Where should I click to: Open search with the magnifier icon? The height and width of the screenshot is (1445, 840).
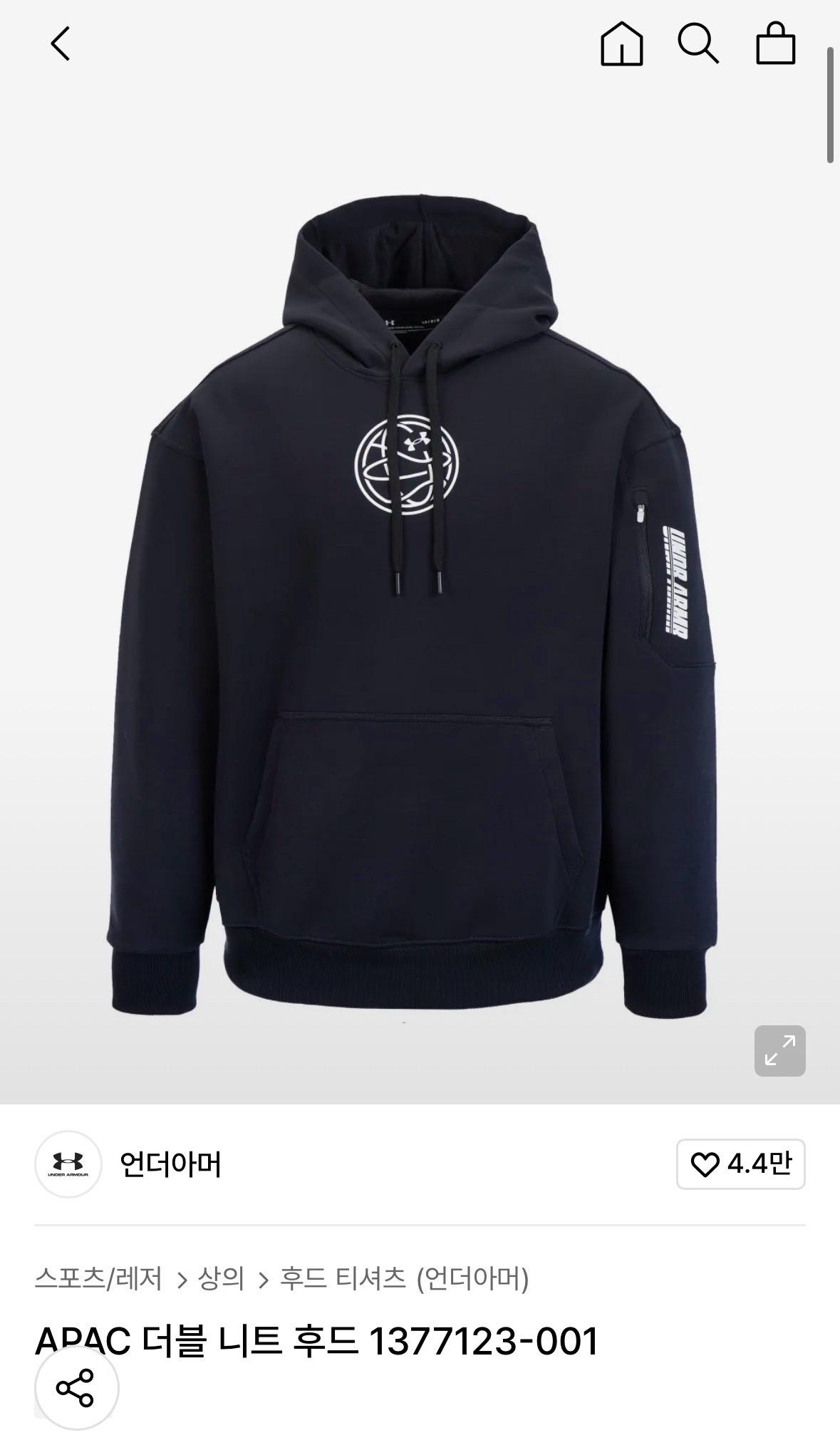(x=698, y=44)
